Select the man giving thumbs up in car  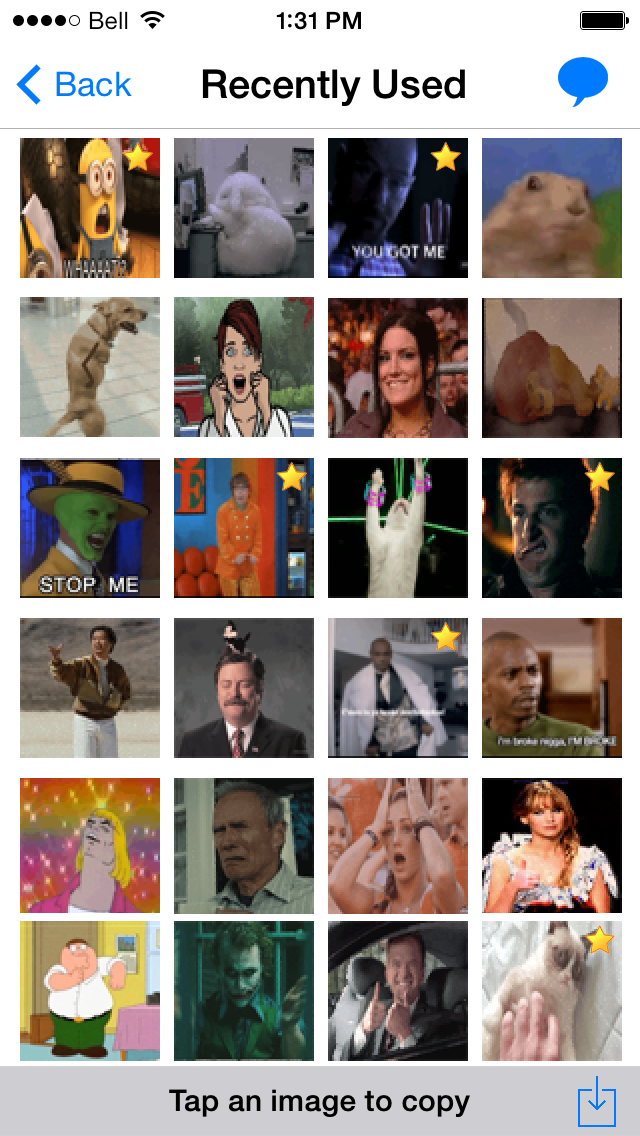click(398, 990)
